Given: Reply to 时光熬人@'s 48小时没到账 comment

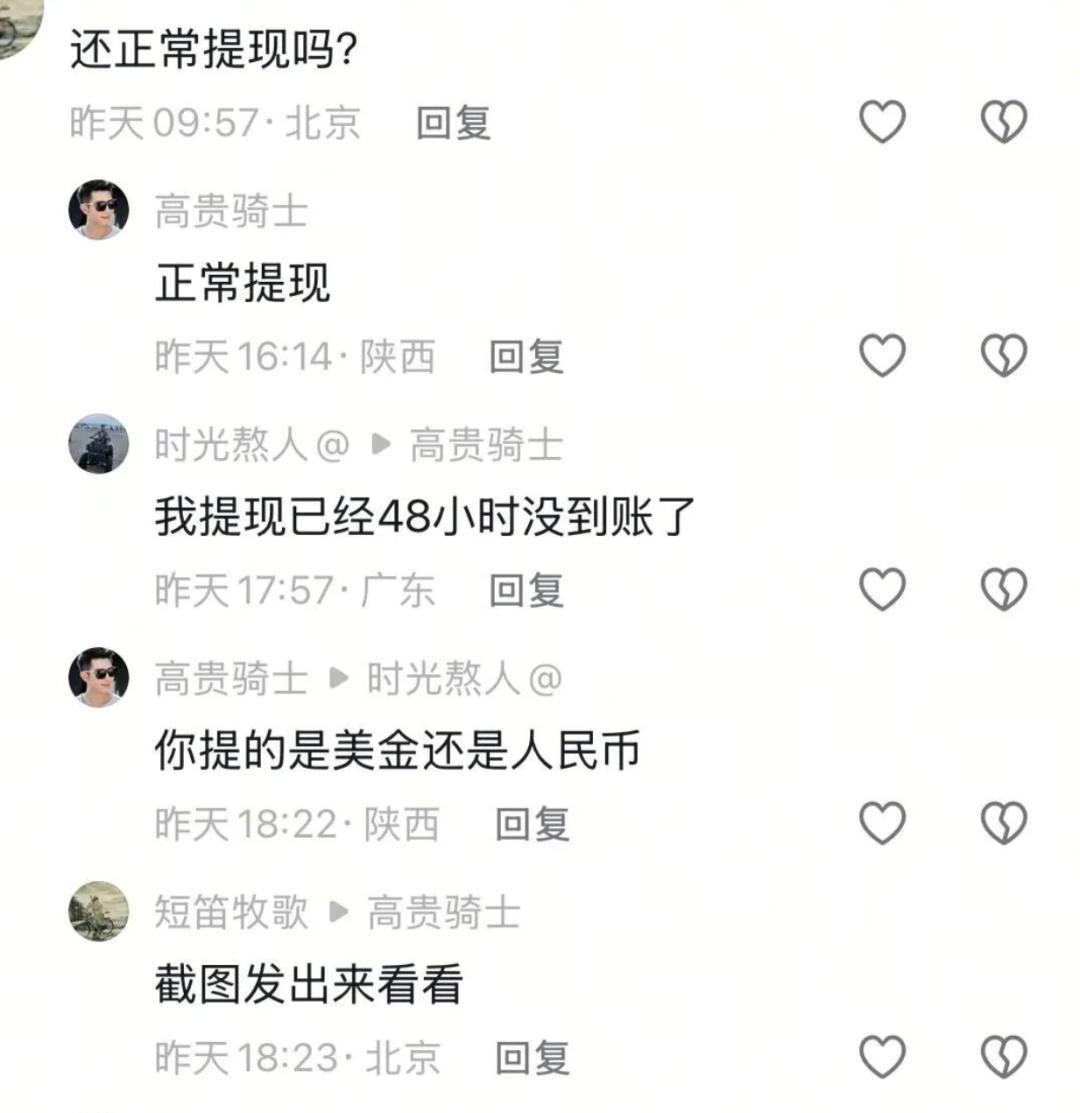Looking at the screenshot, I should 526,590.
